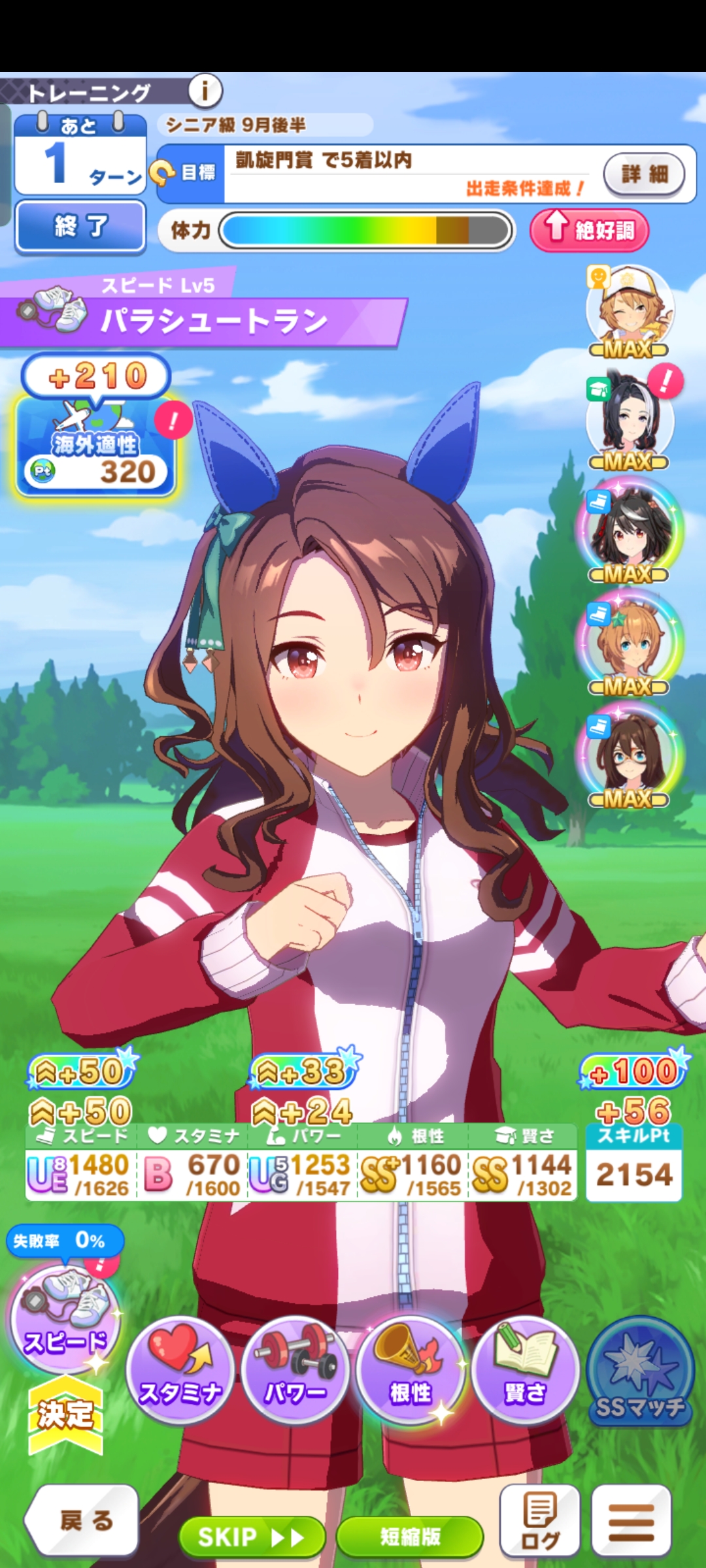
Task: Tap the 絶好調 condition indicator
Action: click(589, 230)
